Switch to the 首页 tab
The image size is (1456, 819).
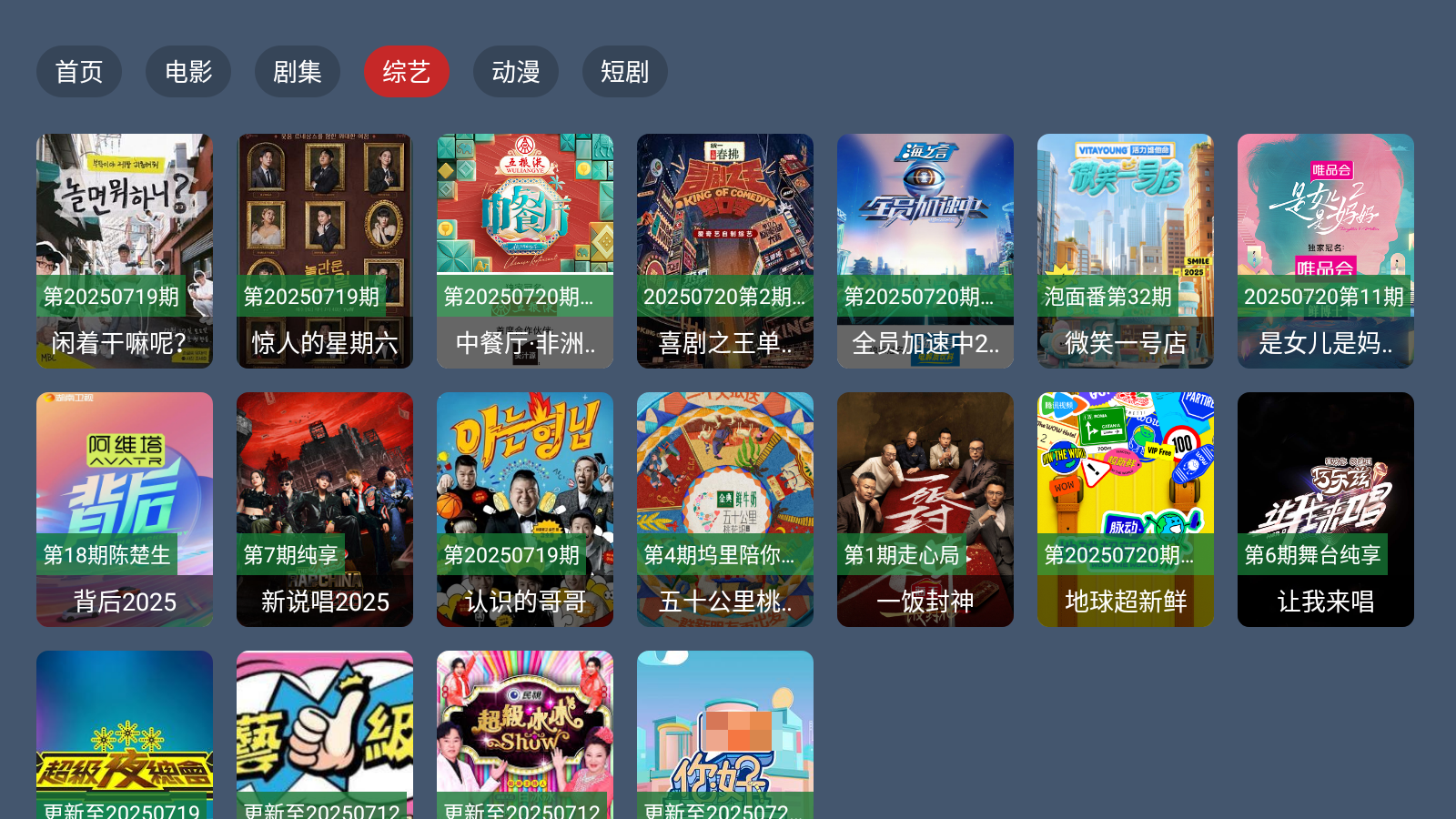pyautogui.click(x=79, y=72)
